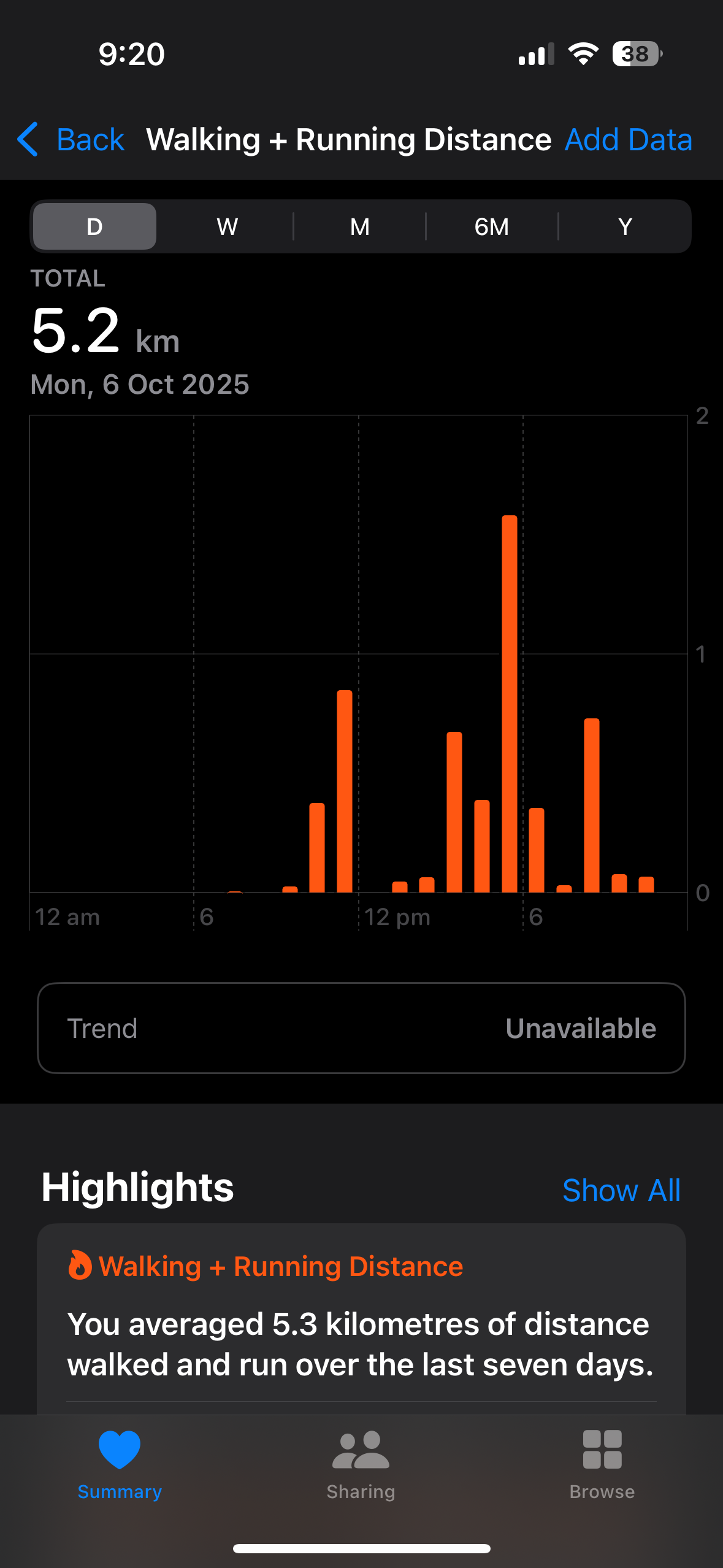Switch to the Y yearly view

point(624,226)
